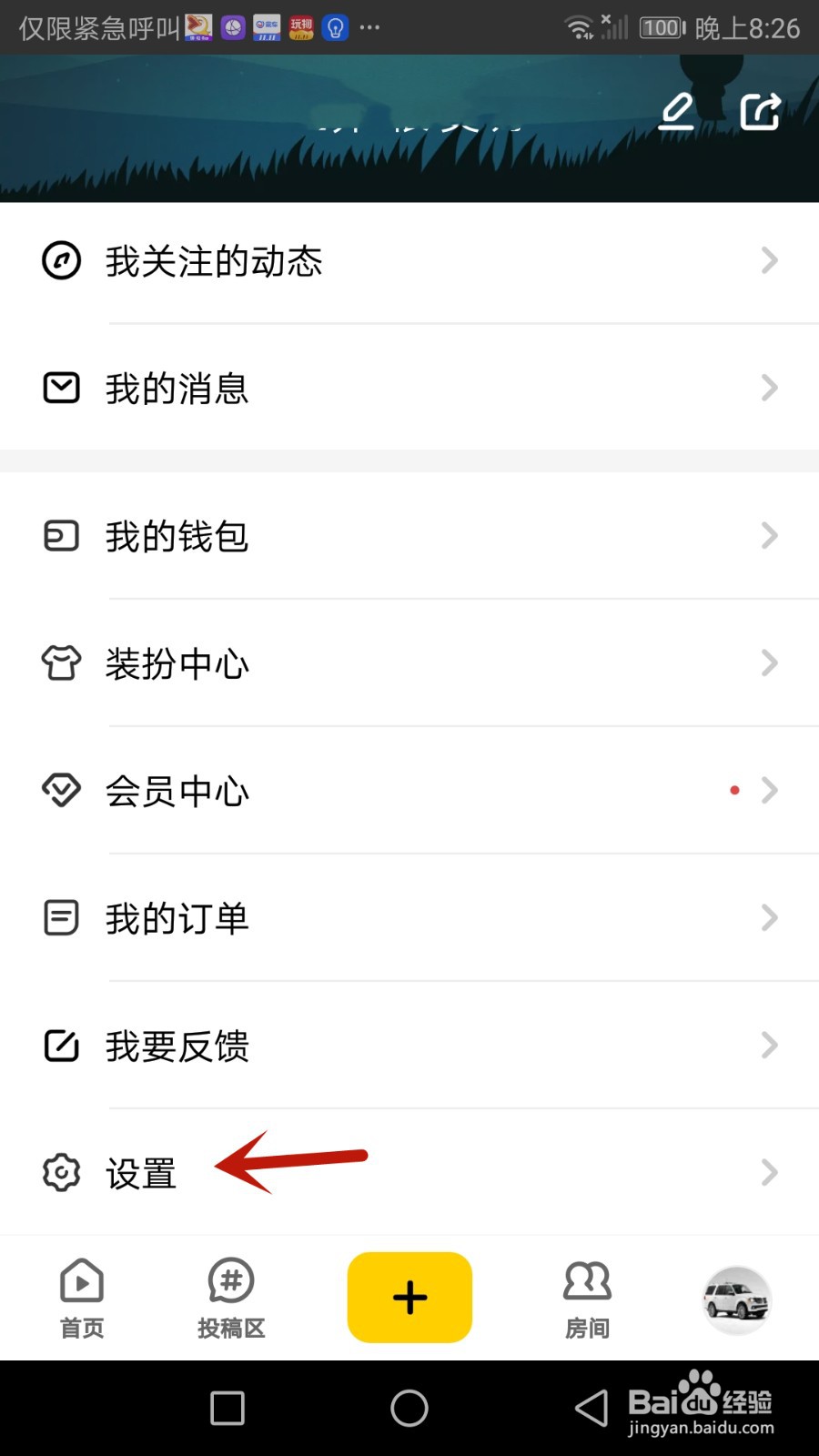
Task: Tap the yellow plus button
Action: 409,1297
